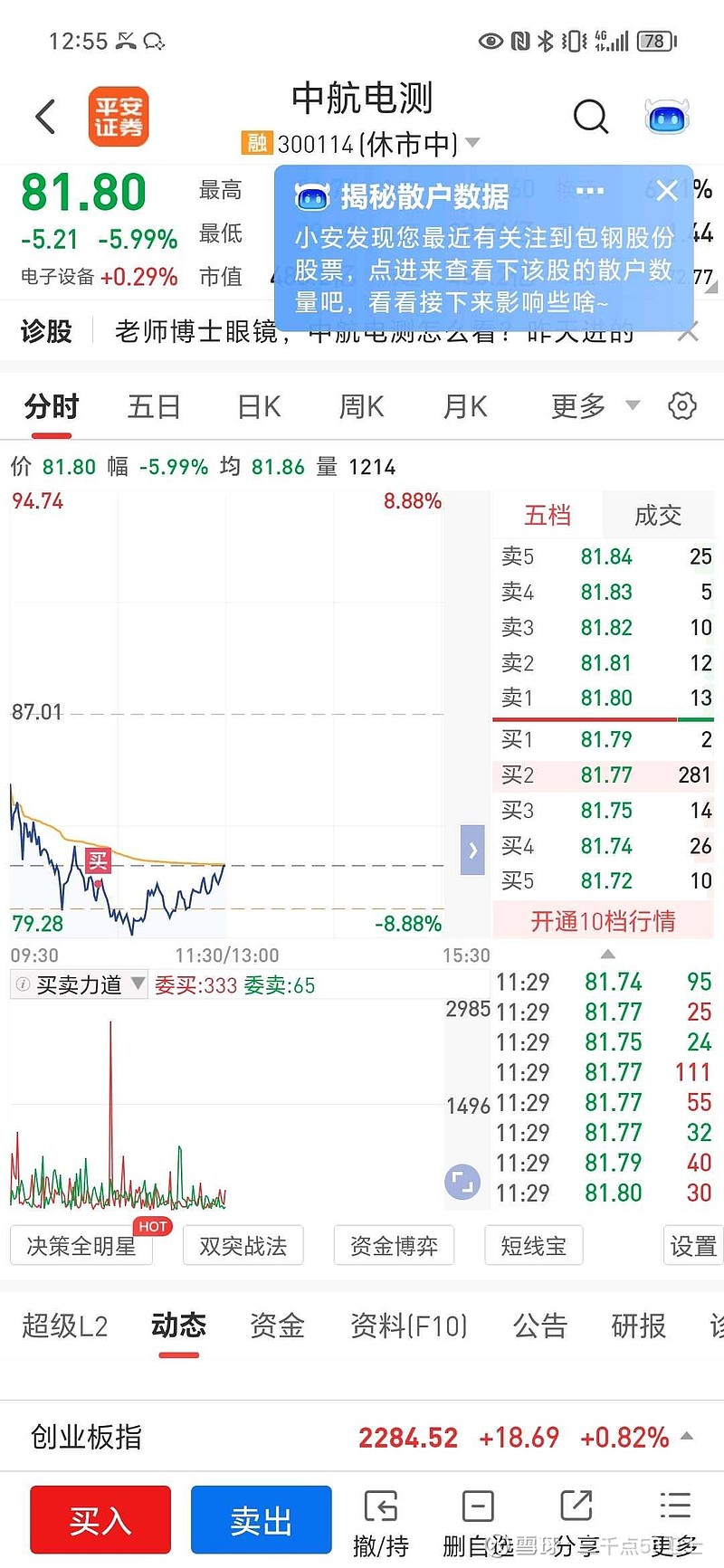Expand chart to fullscreen
The image size is (724, 1568).
(462, 1182)
